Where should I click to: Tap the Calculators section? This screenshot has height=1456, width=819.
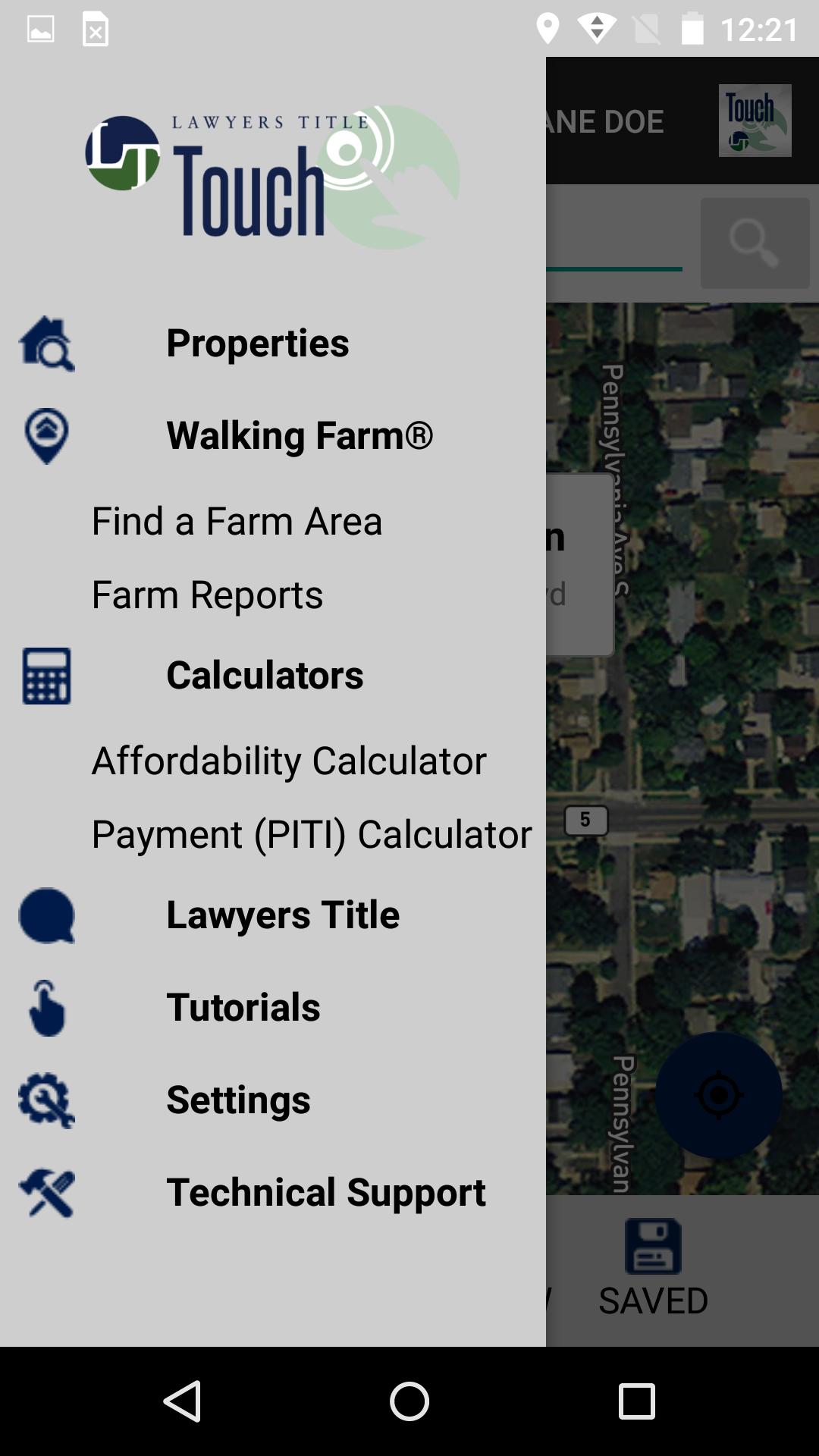(273, 675)
